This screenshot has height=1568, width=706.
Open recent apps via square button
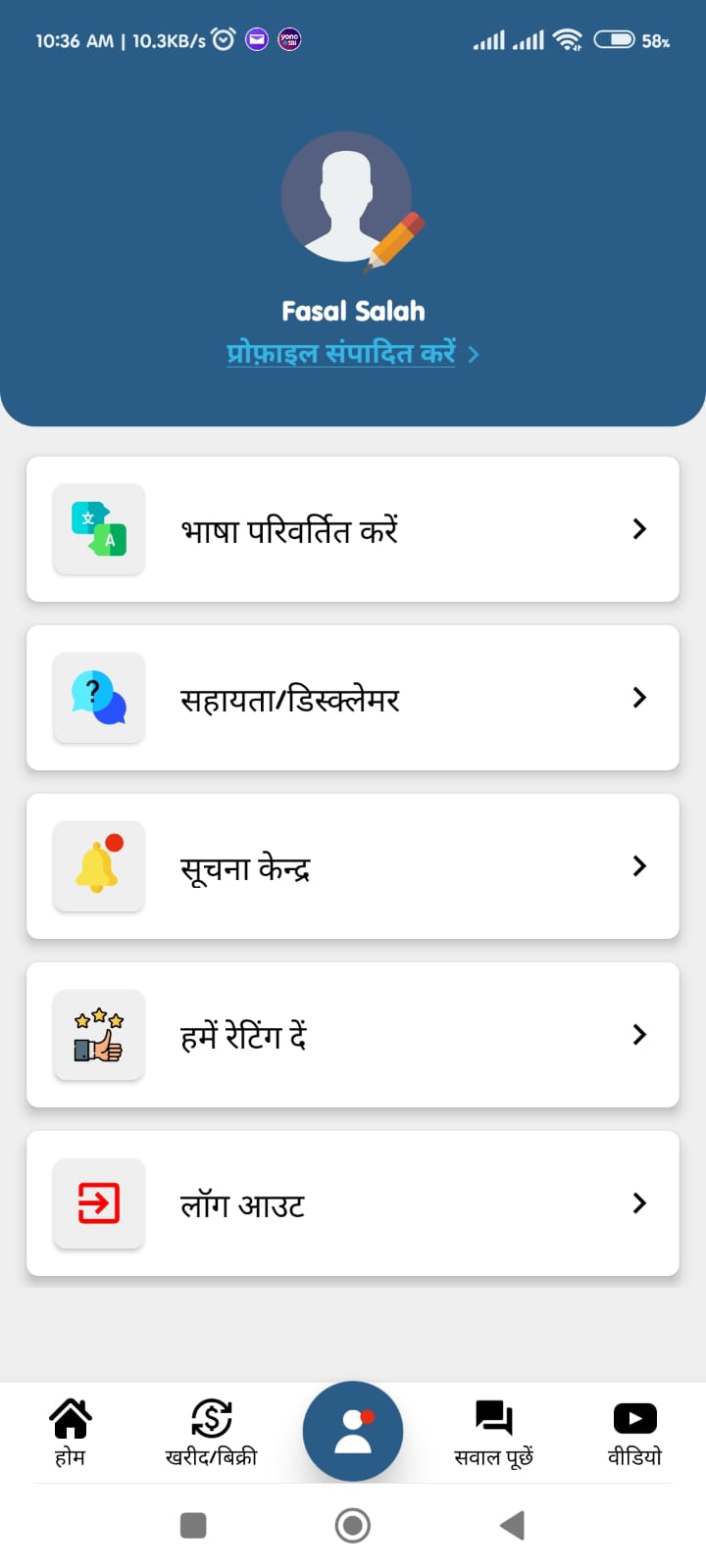coord(193,1525)
